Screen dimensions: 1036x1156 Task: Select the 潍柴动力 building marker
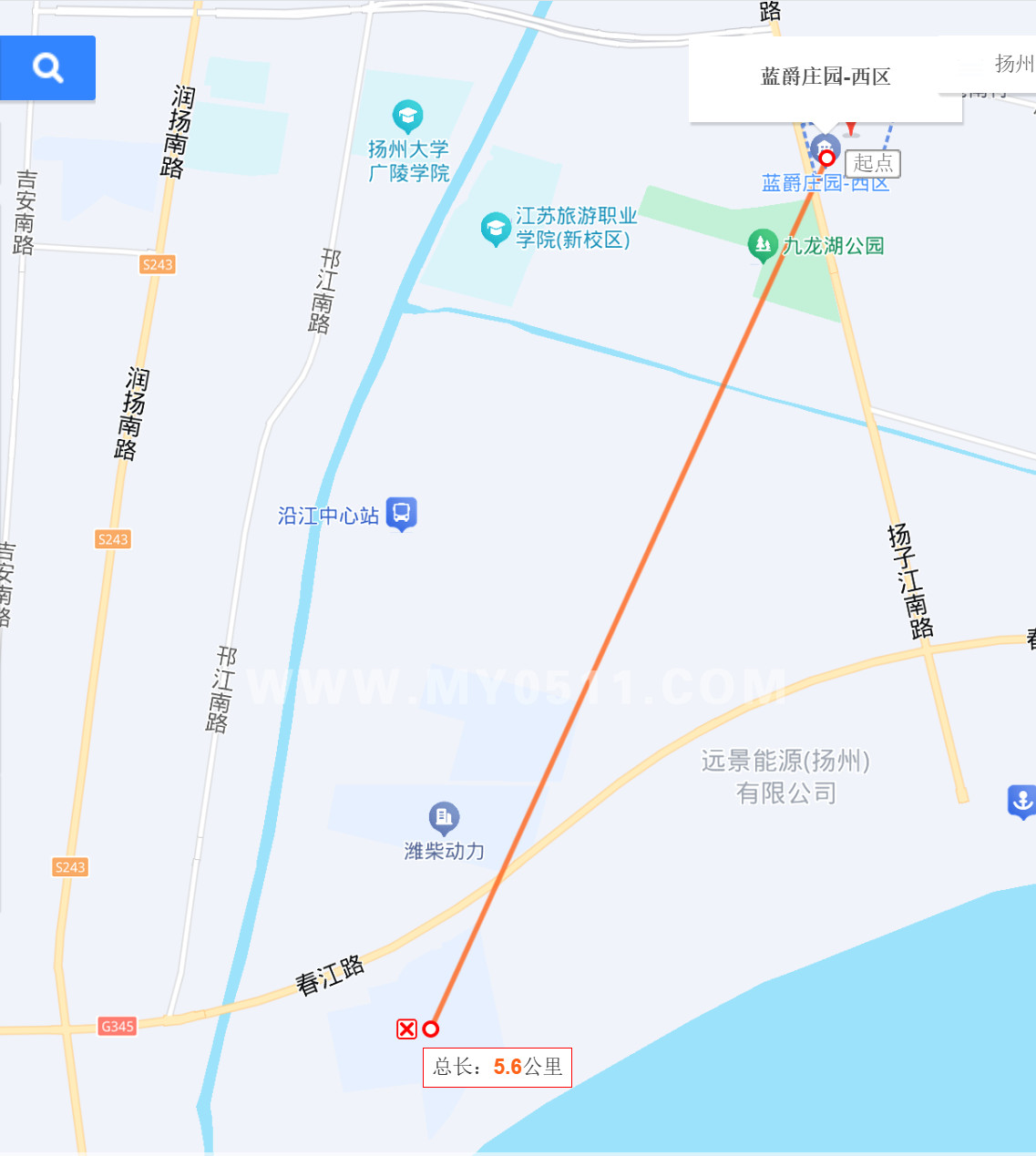point(444,818)
